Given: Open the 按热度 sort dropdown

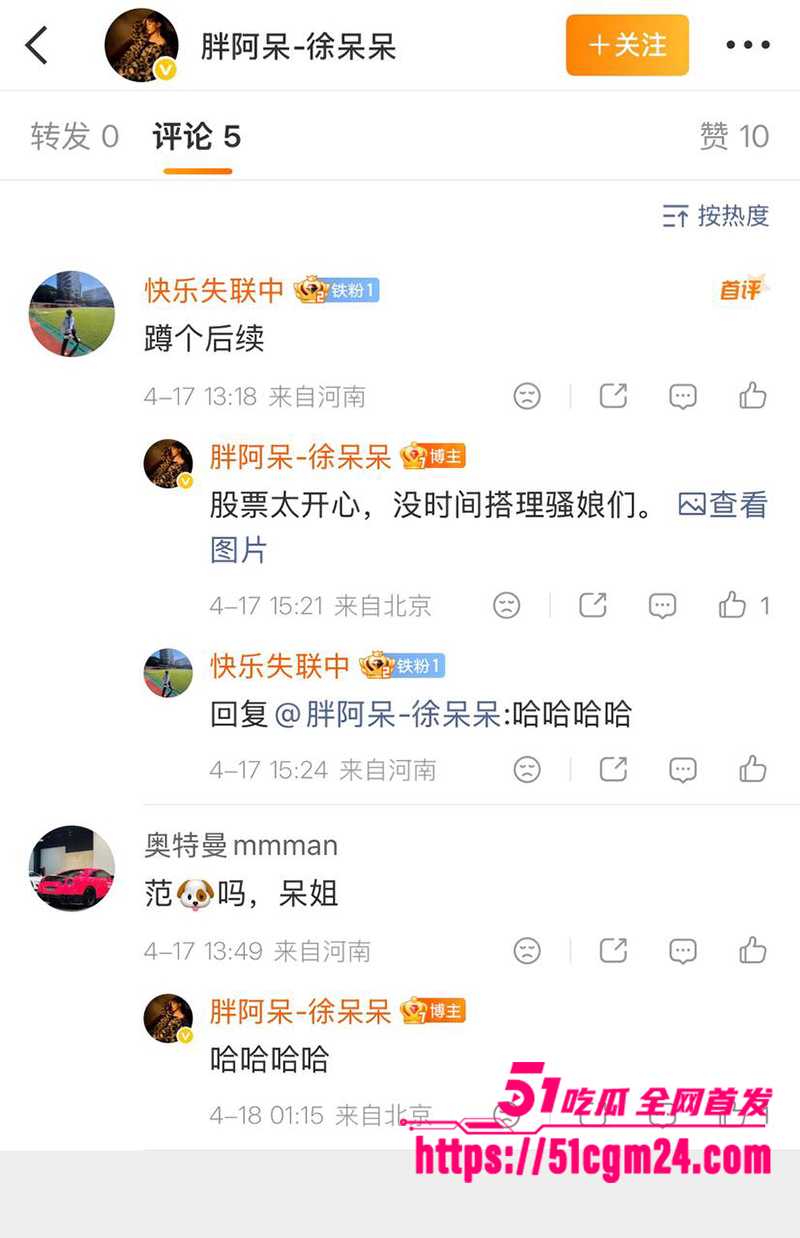Looking at the screenshot, I should tap(717, 218).
